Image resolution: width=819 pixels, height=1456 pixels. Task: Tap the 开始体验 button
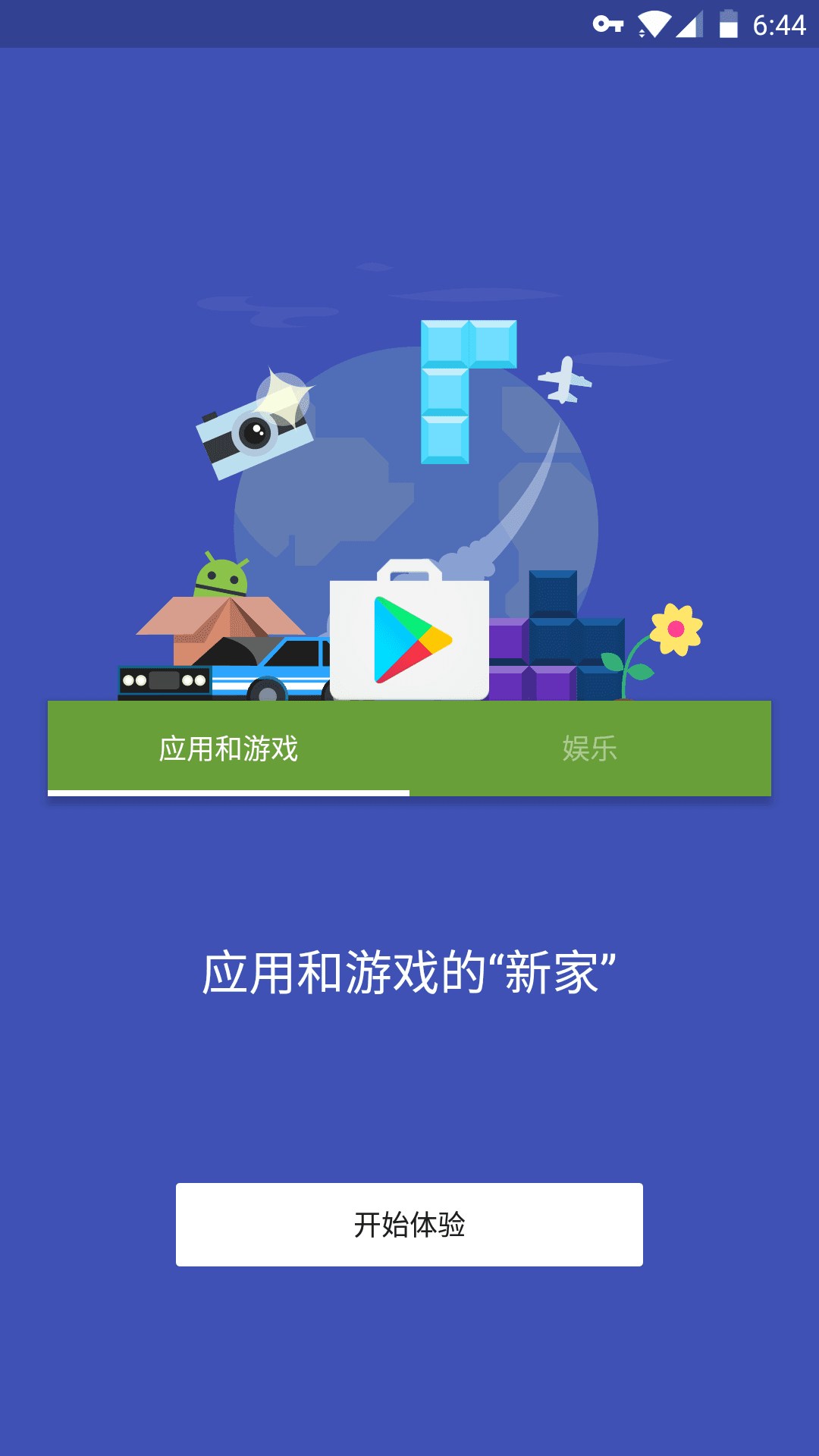point(409,1224)
